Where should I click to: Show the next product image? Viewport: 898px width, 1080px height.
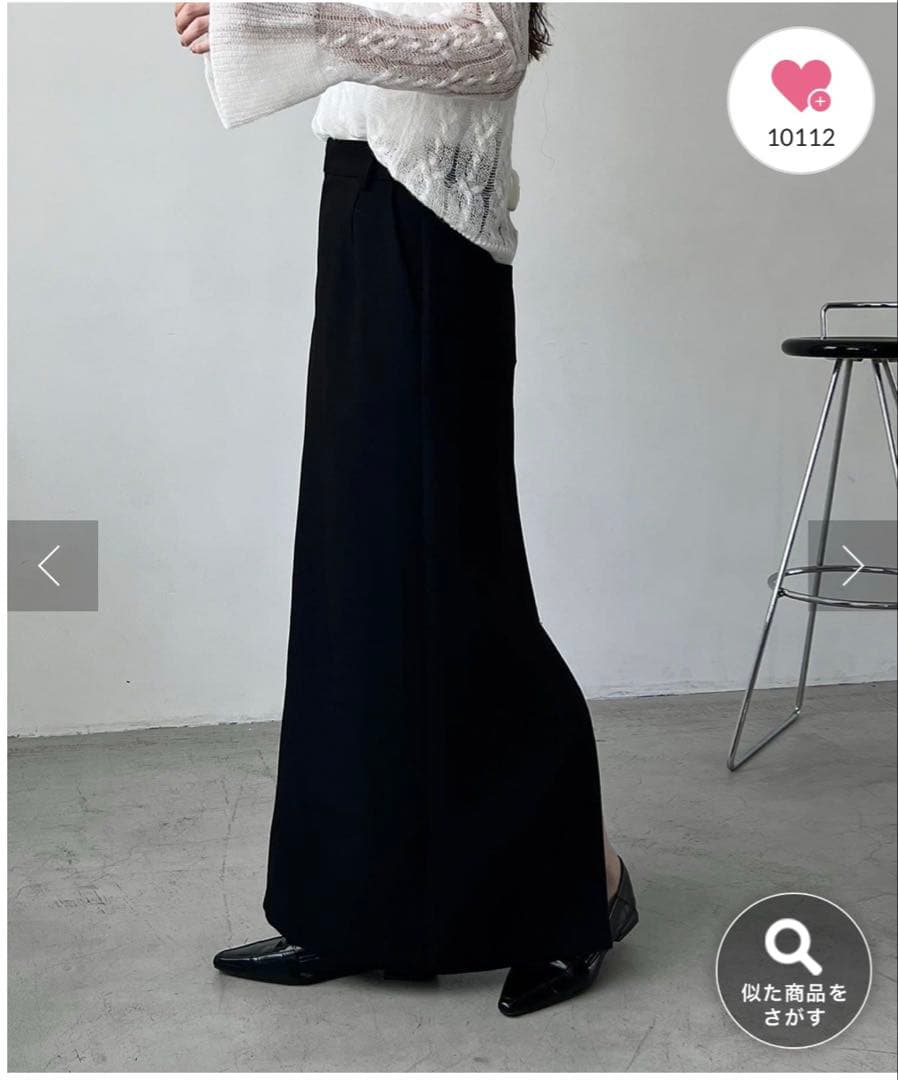(852, 566)
